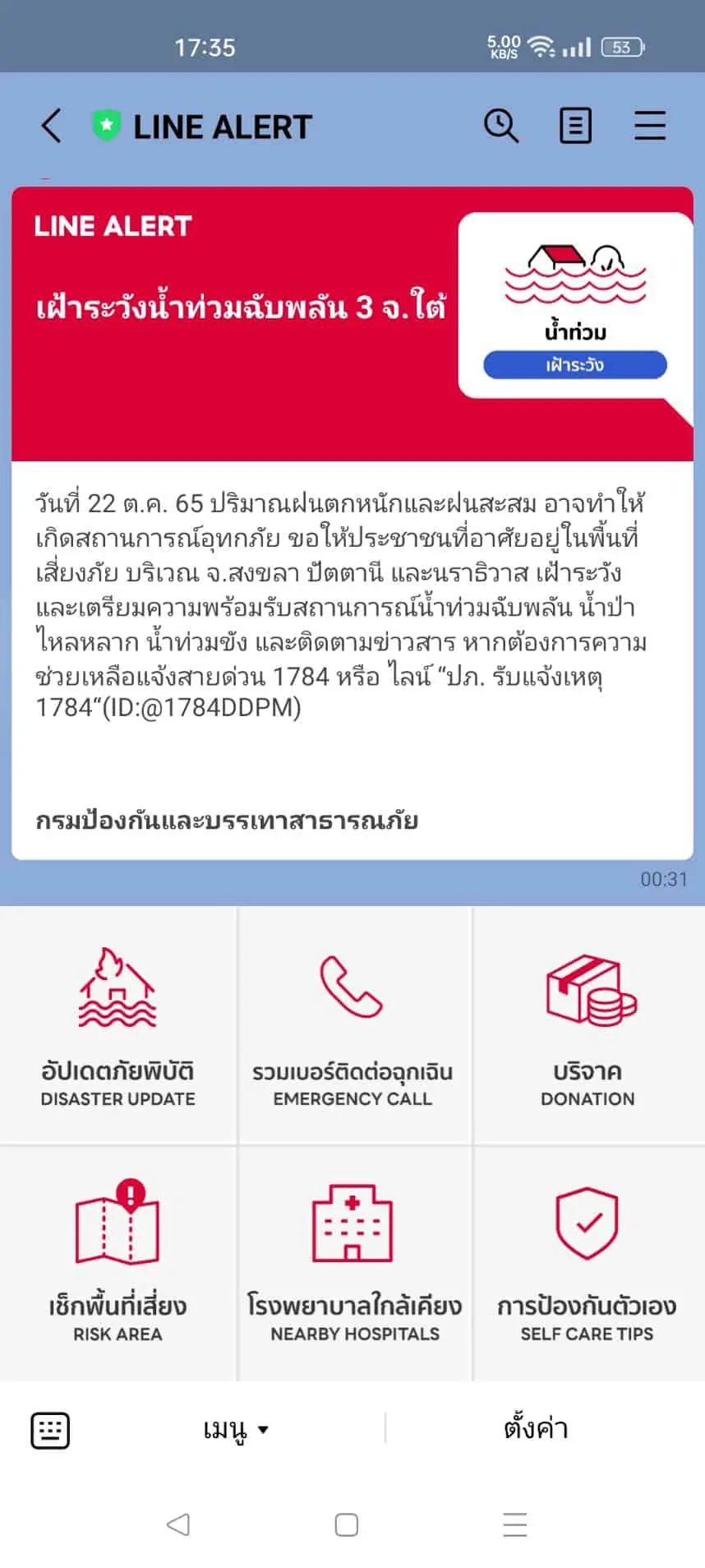Open the notes list icon

tap(575, 126)
